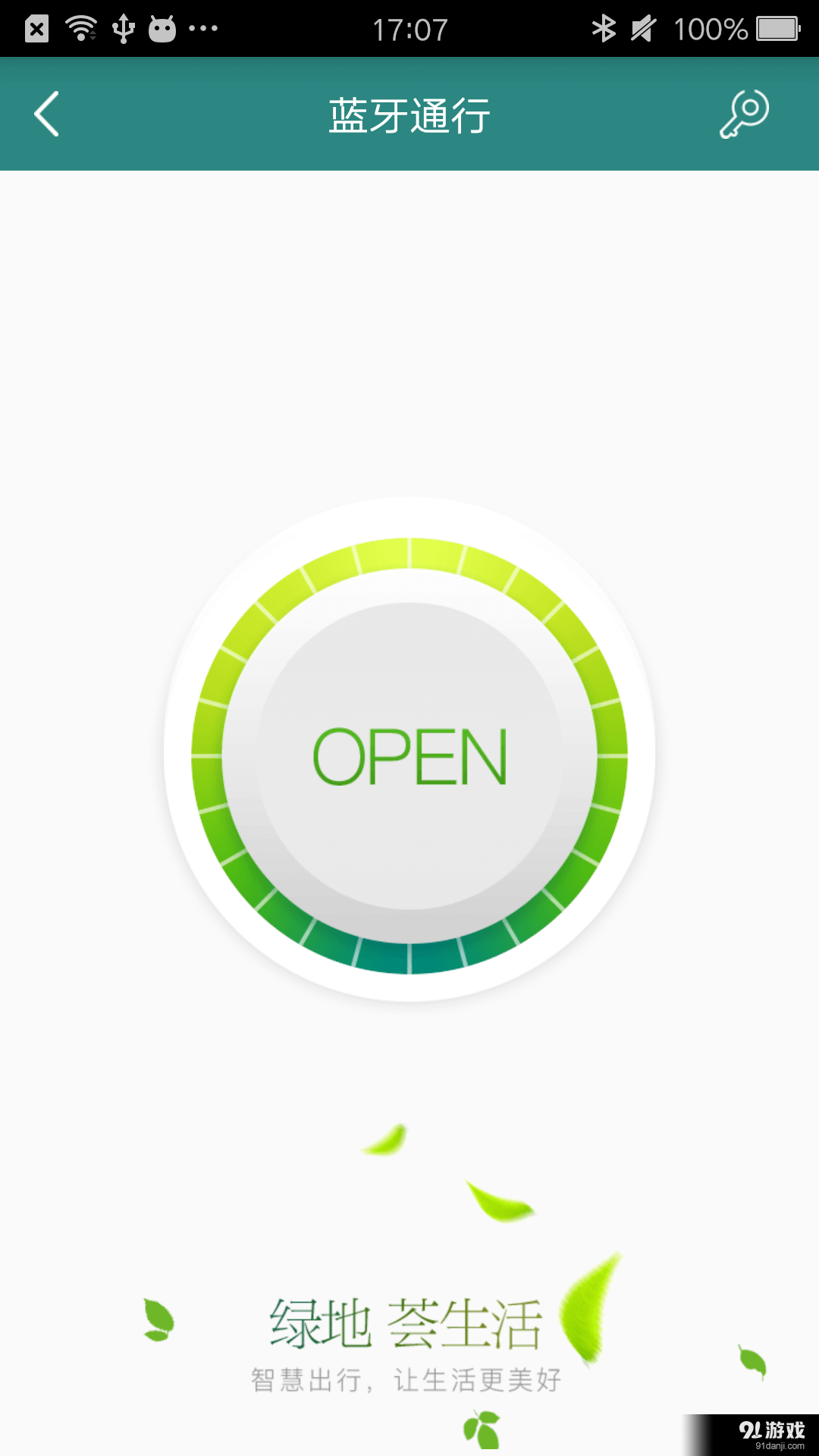819x1456 pixels.
Task: Open the key icon in the header
Action: tap(744, 114)
